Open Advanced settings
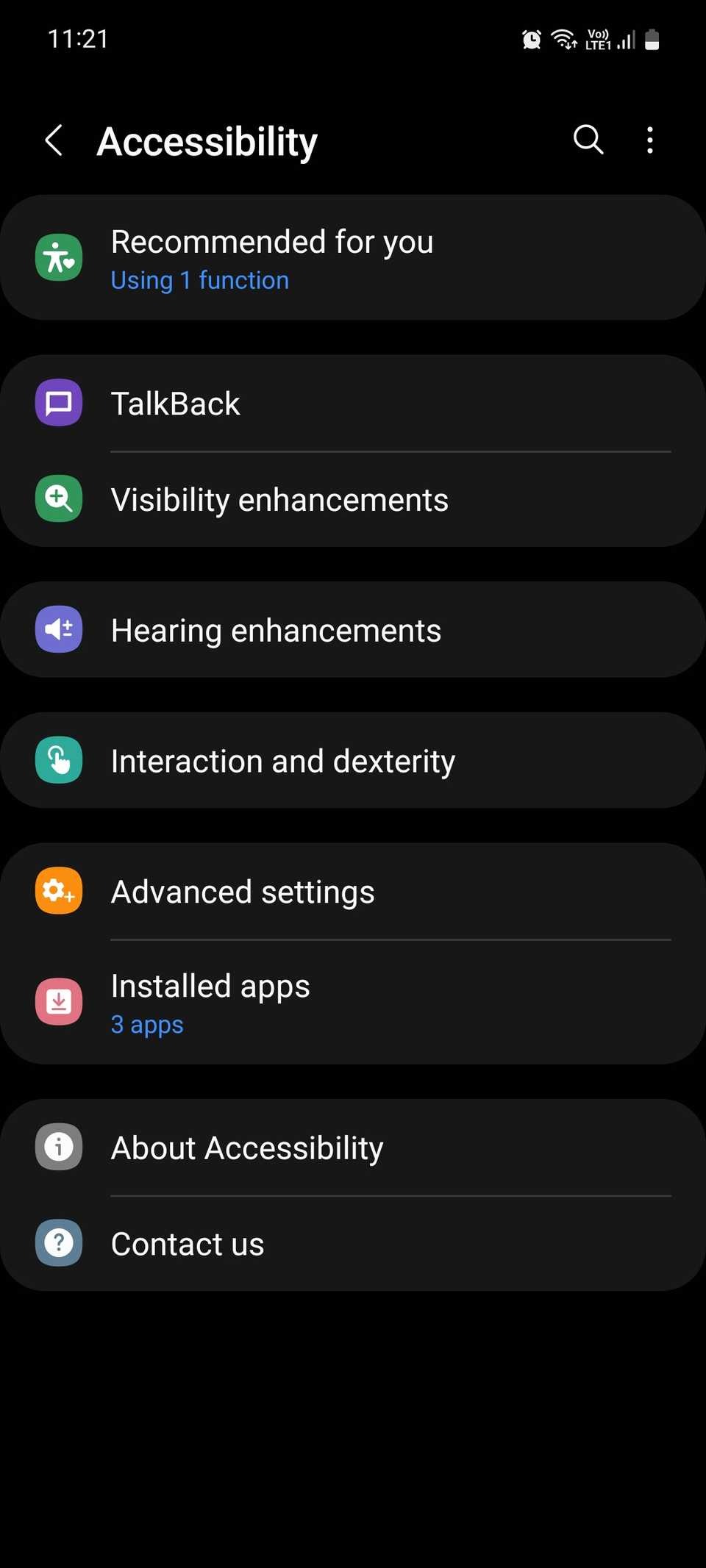The width and height of the screenshot is (706, 1568). [353, 891]
